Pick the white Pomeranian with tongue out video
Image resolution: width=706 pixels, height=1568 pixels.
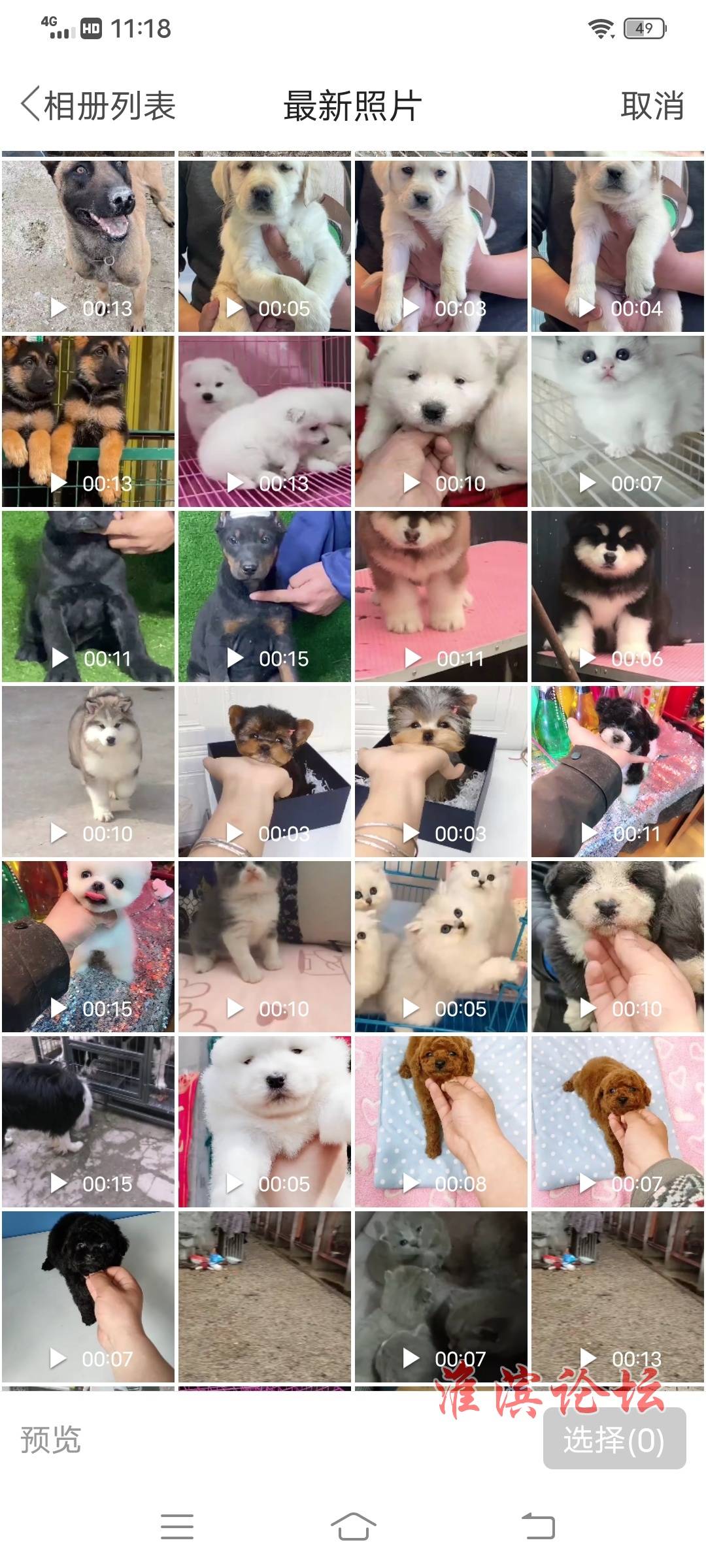point(88,946)
